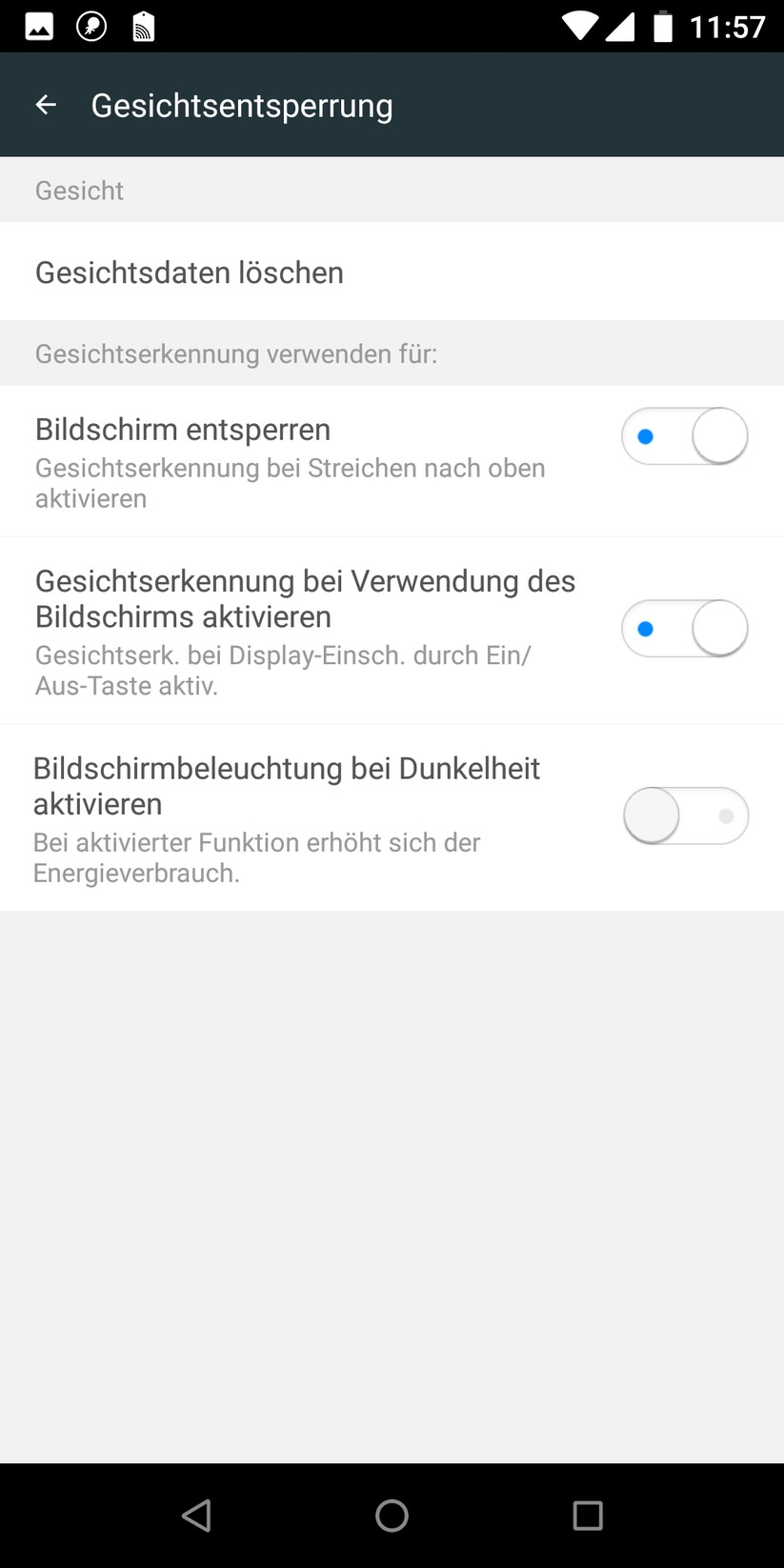
Task: Open recent apps overview
Action: pos(587,1515)
